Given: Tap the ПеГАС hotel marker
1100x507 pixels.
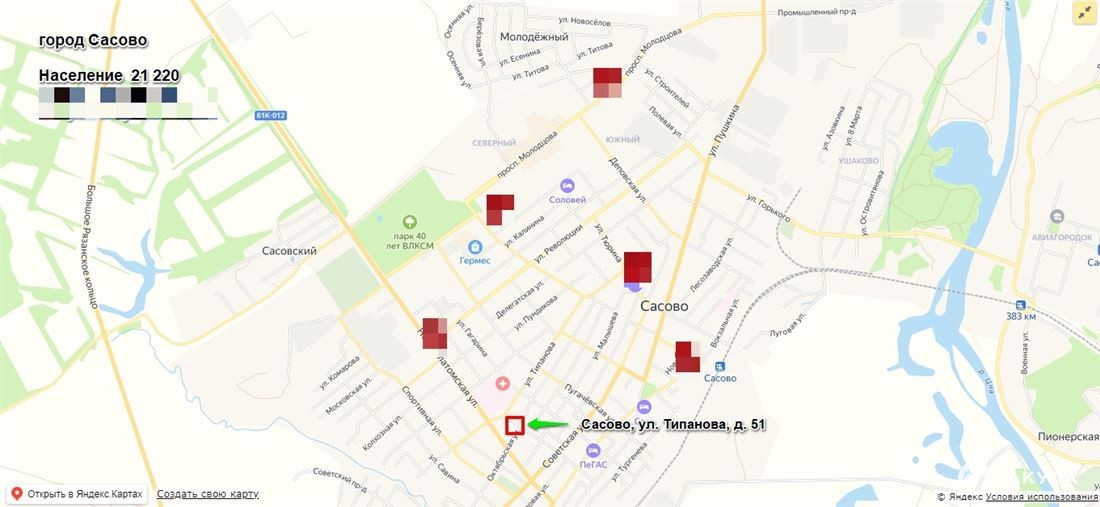Looking at the screenshot, I should coord(594,450).
